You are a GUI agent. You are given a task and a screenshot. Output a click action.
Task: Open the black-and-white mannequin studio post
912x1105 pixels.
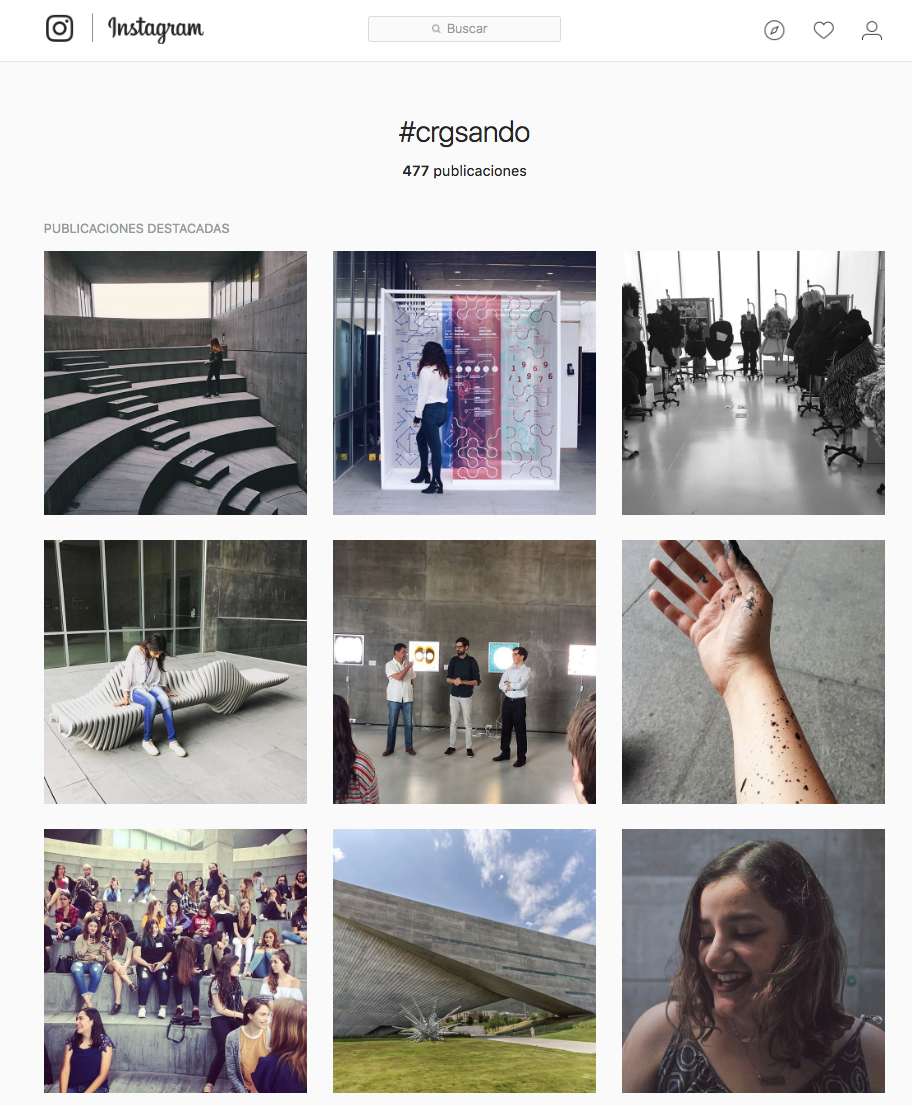coord(753,383)
